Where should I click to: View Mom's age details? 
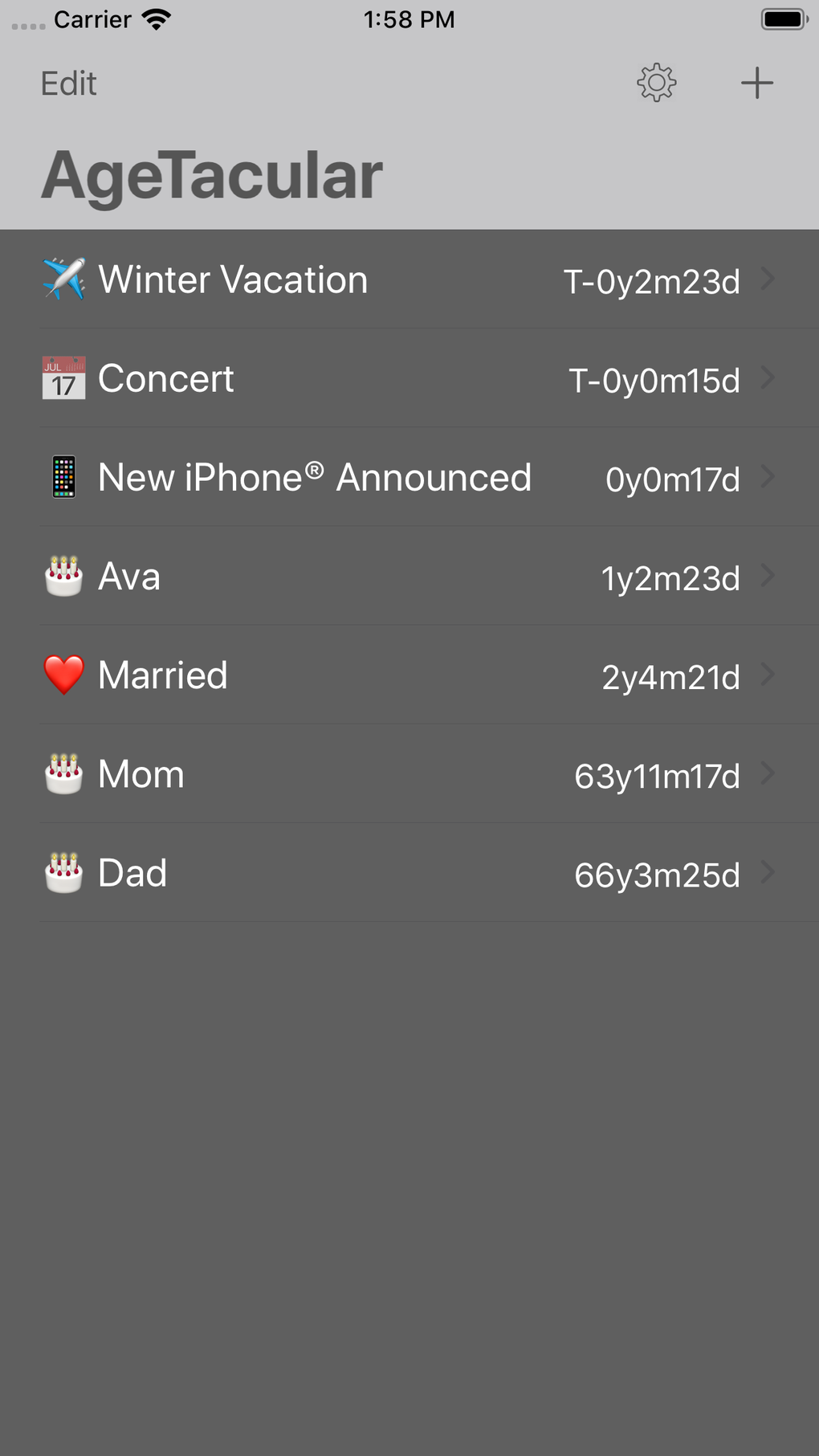point(409,774)
